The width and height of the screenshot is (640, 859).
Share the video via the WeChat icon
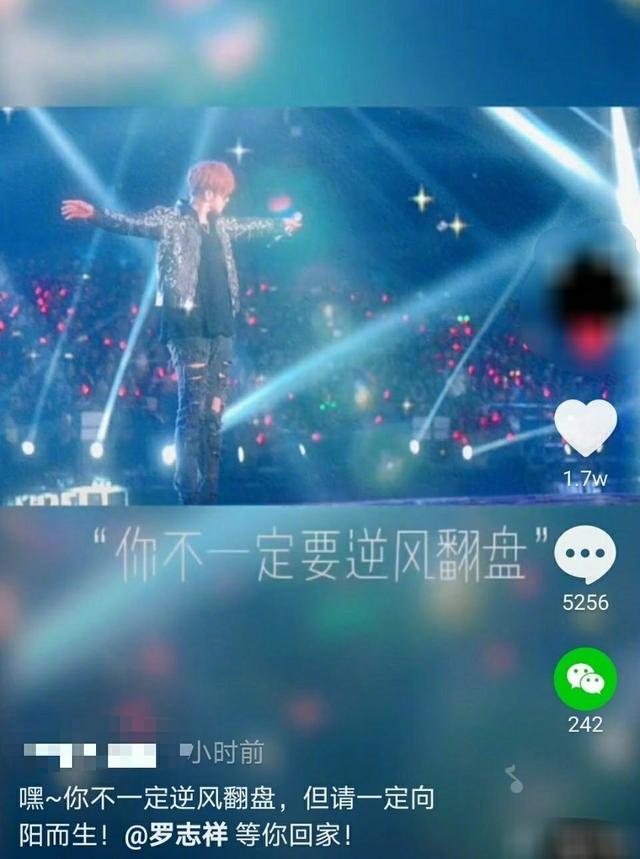pos(585,679)
